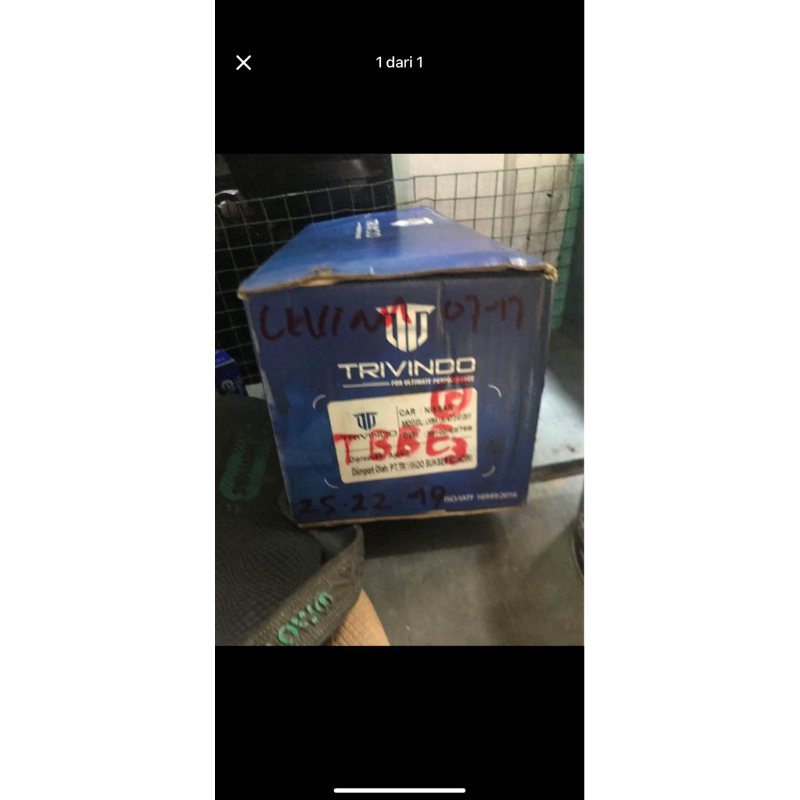Close the image viewer

pos(243,63)
